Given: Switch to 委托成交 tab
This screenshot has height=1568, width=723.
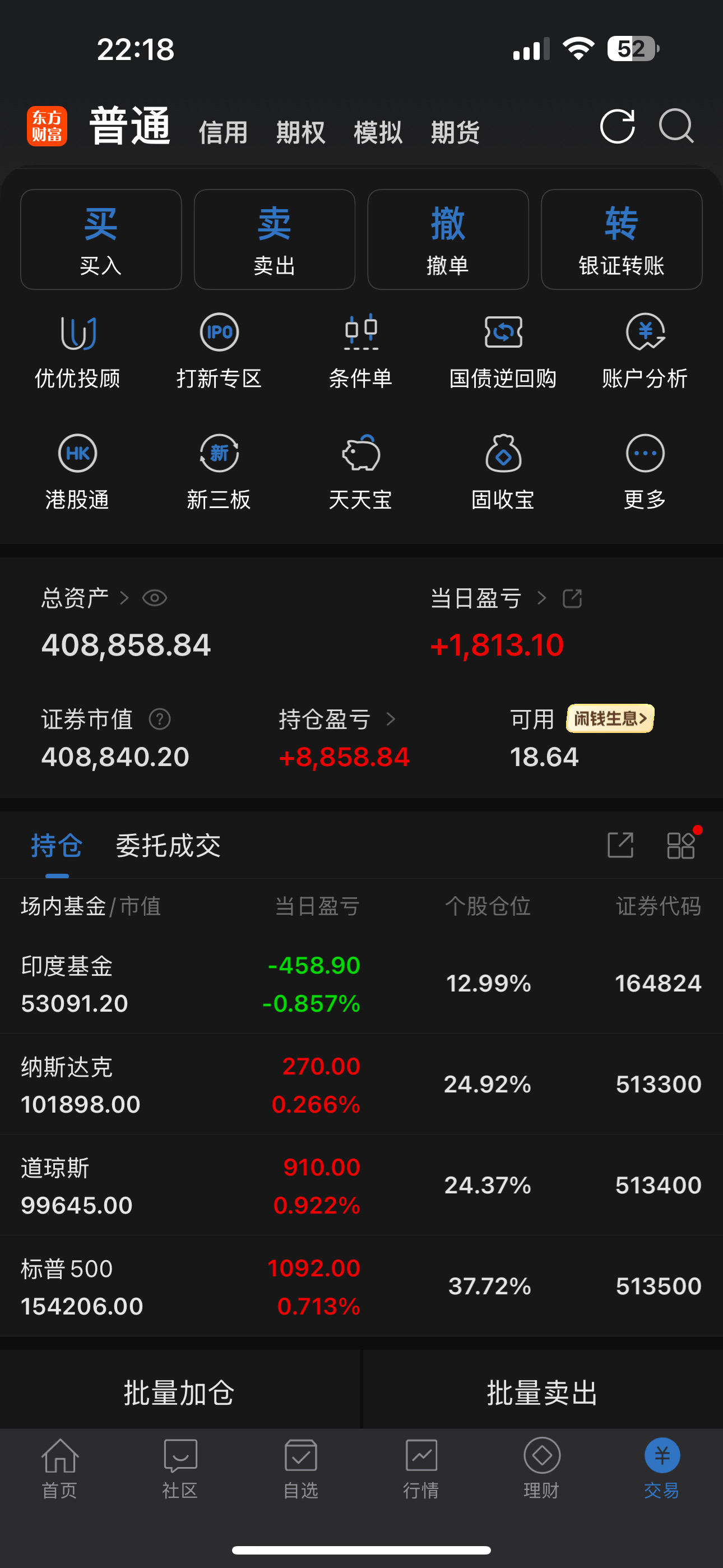Looking at the screenshot, I should pos(168,846).
